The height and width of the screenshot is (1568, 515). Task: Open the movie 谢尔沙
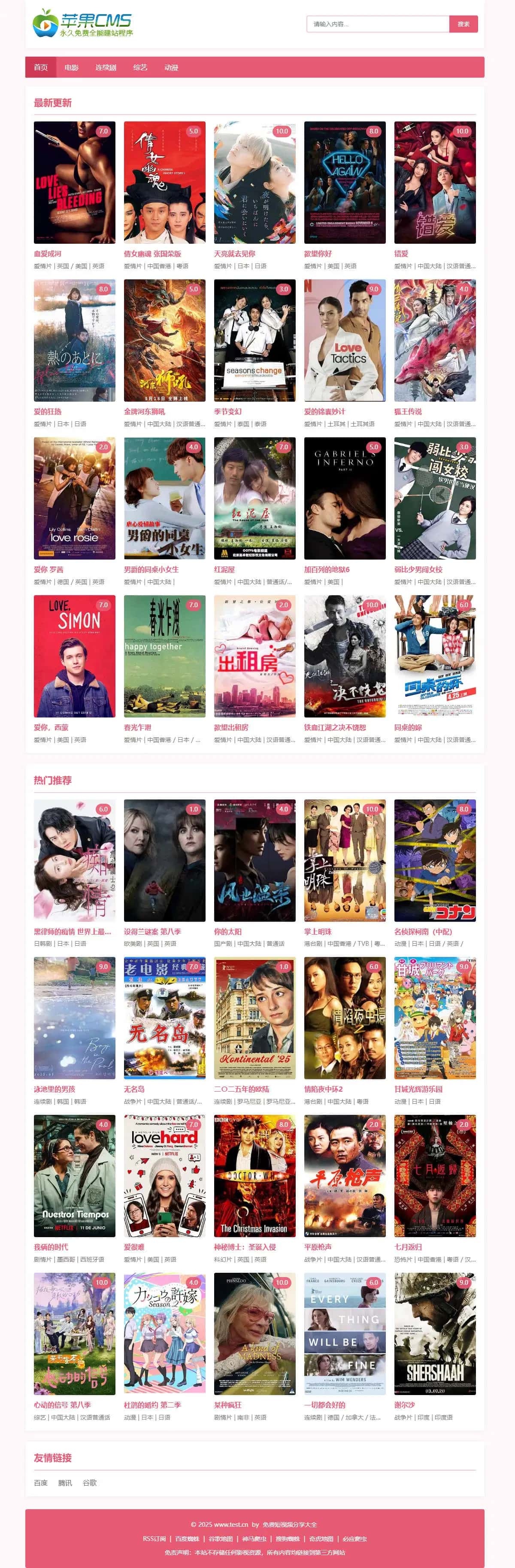tap(435, 1333)
